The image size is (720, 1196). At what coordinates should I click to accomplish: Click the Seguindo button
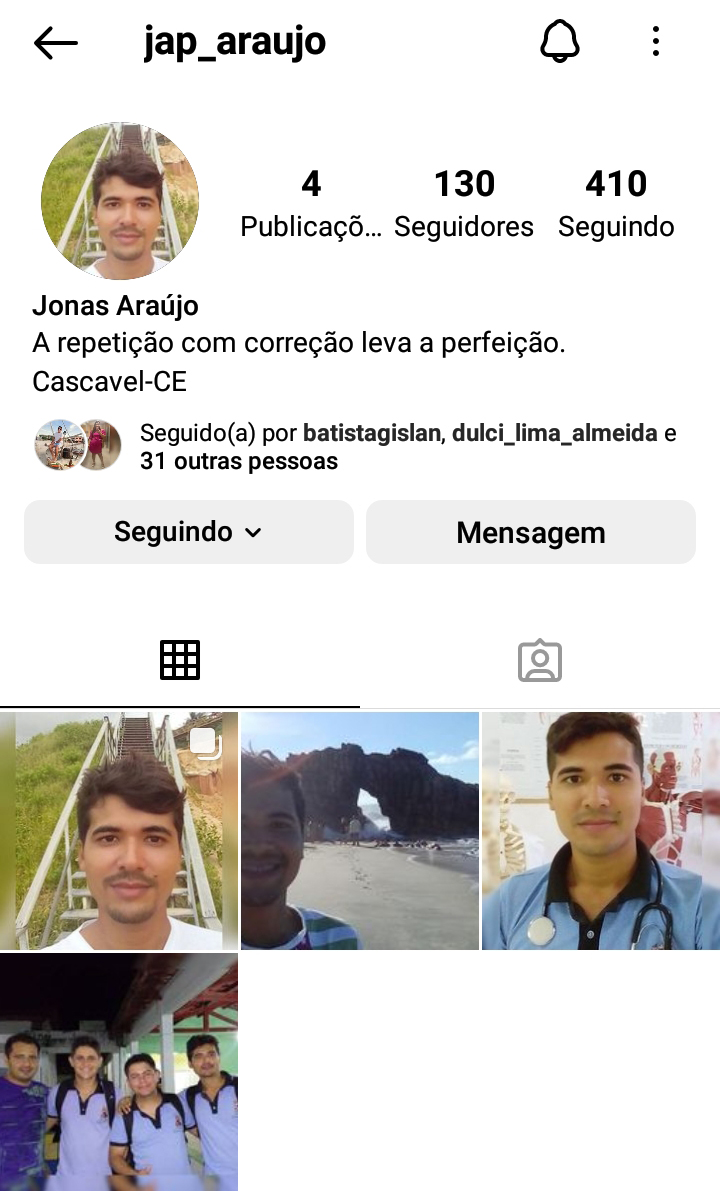point(188,532)
